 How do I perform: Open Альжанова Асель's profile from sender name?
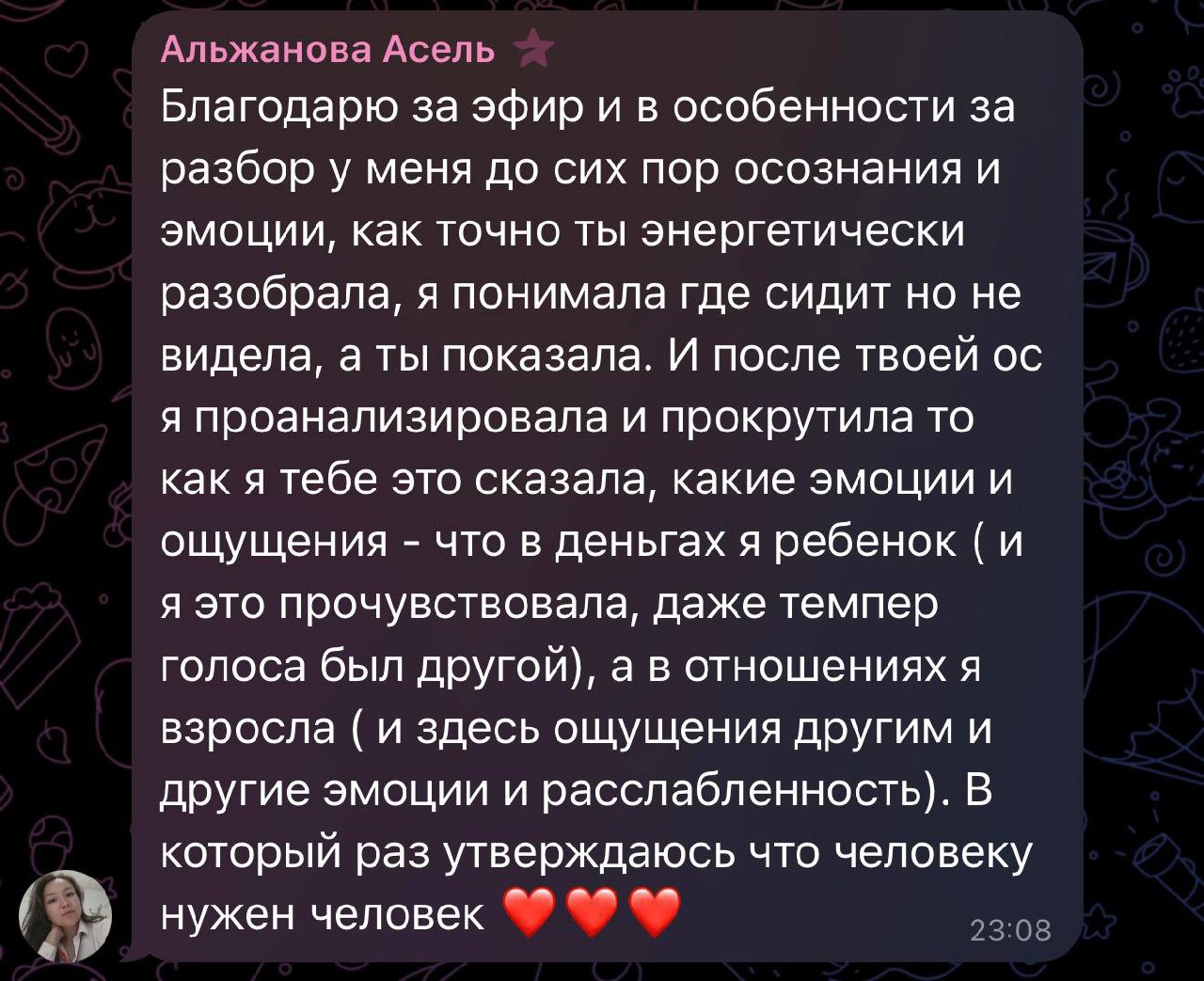(x=327, y=49)
